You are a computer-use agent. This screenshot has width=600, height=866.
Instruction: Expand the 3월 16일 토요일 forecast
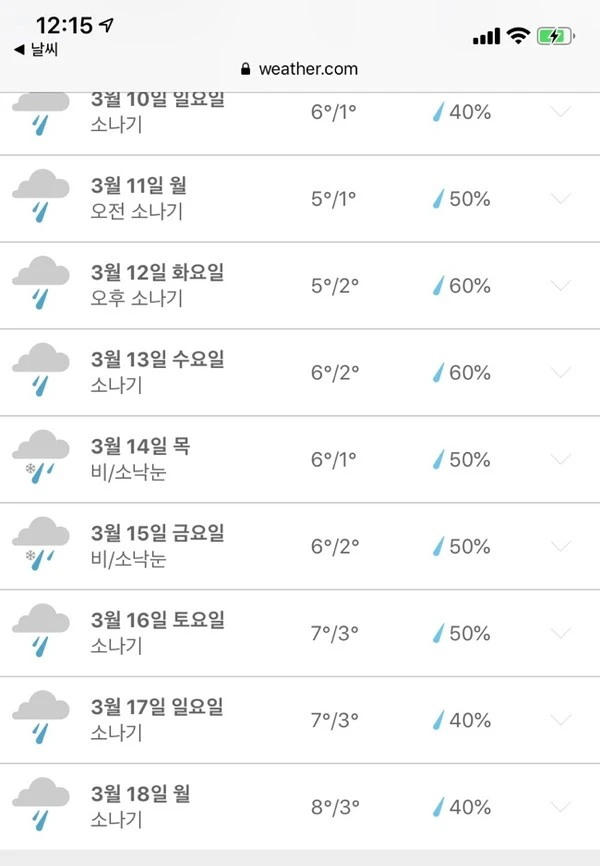pyautogui.click(x=561, y=634)
